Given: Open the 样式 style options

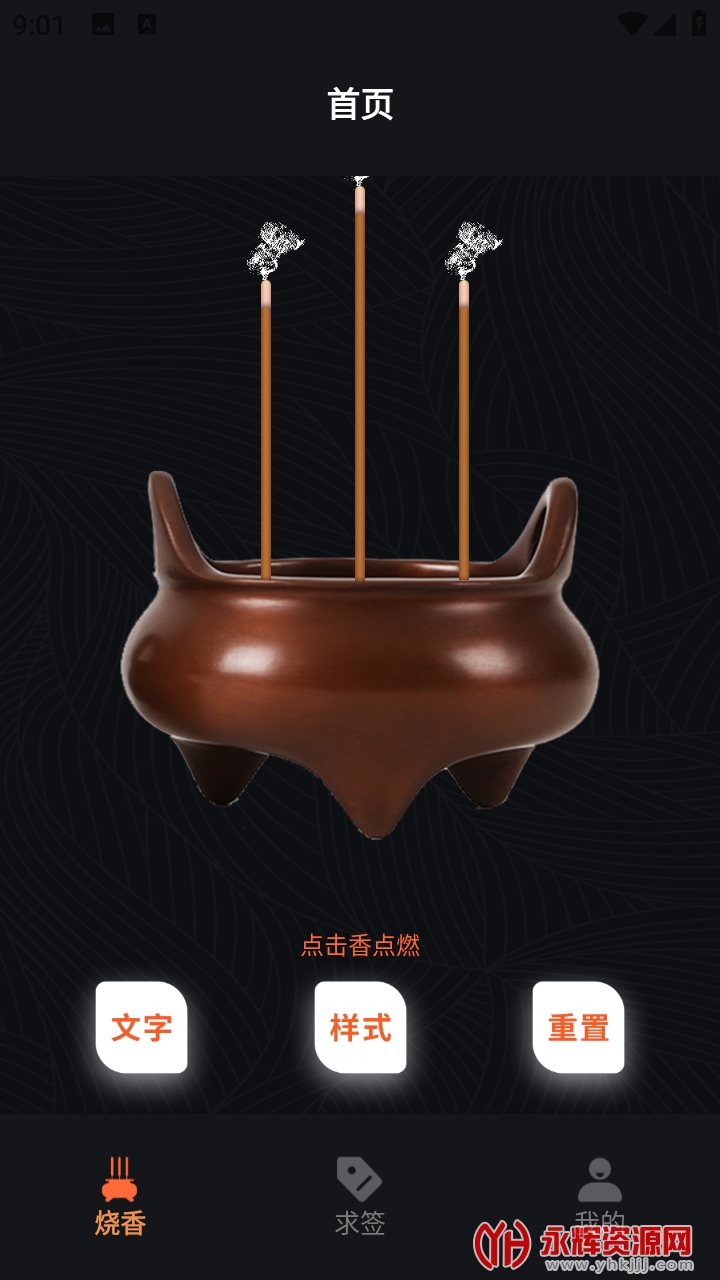Looking at the screenshot, I should [360, 1027].
